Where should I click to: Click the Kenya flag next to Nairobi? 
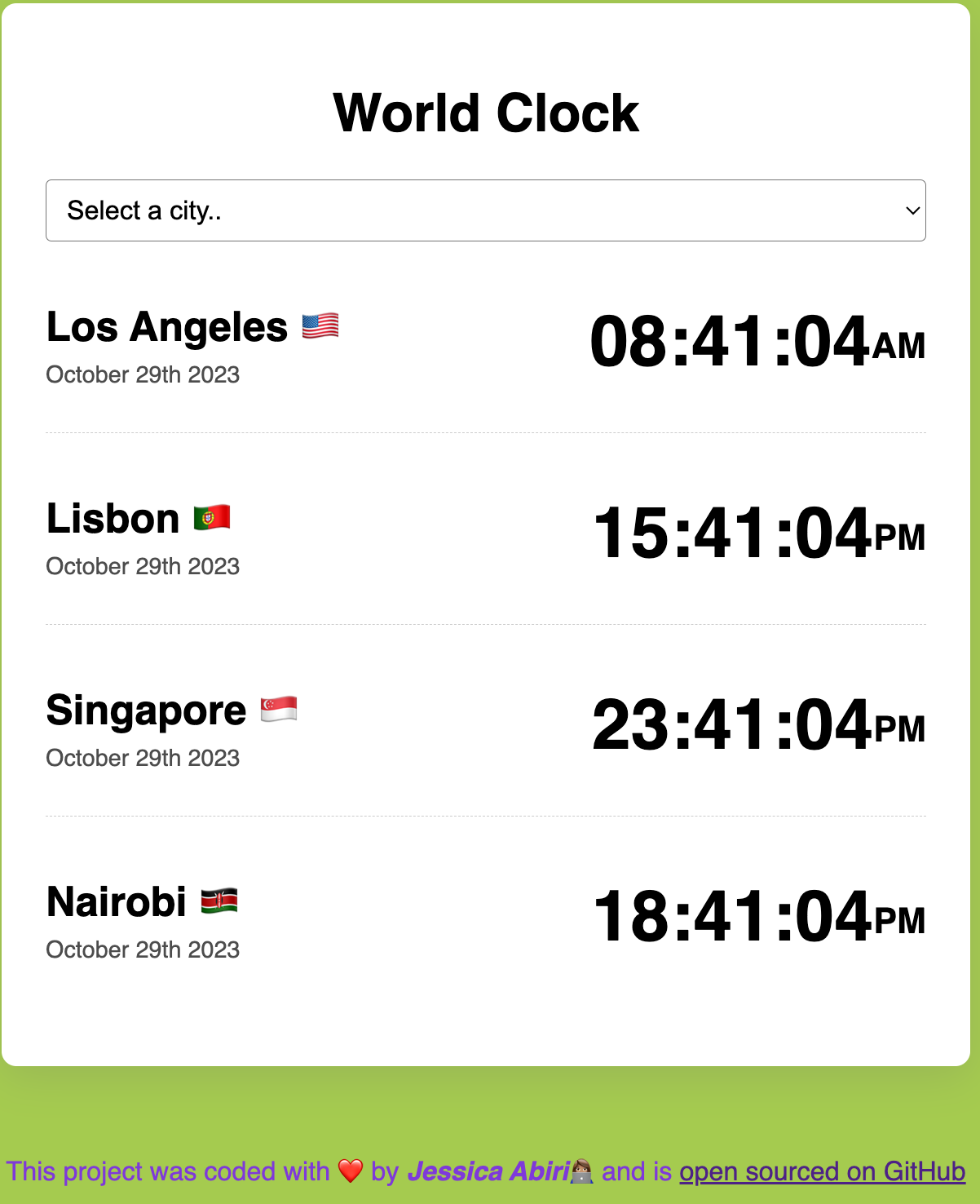click(220, 900)
